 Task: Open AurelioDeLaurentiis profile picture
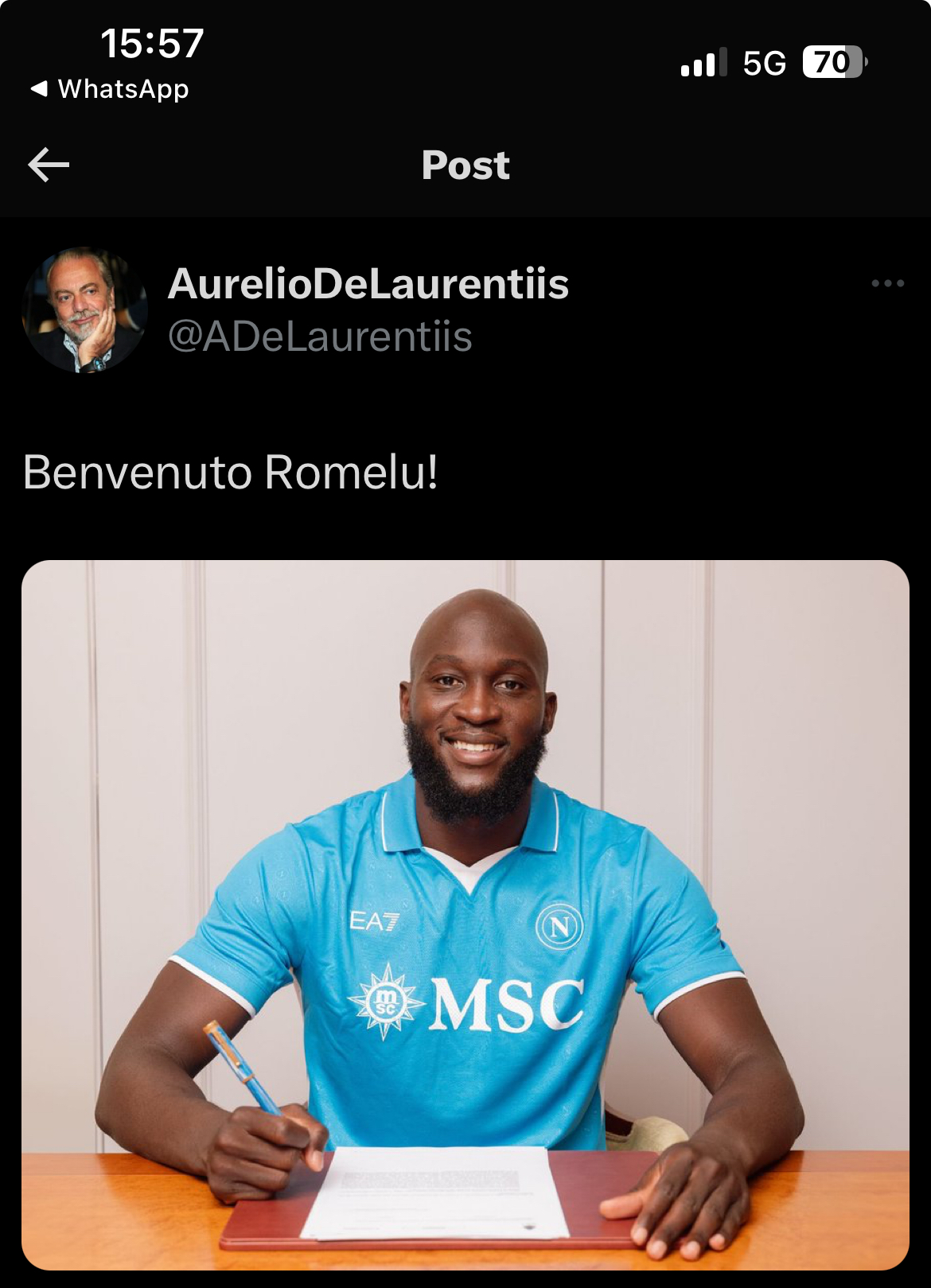pos(85,310)
